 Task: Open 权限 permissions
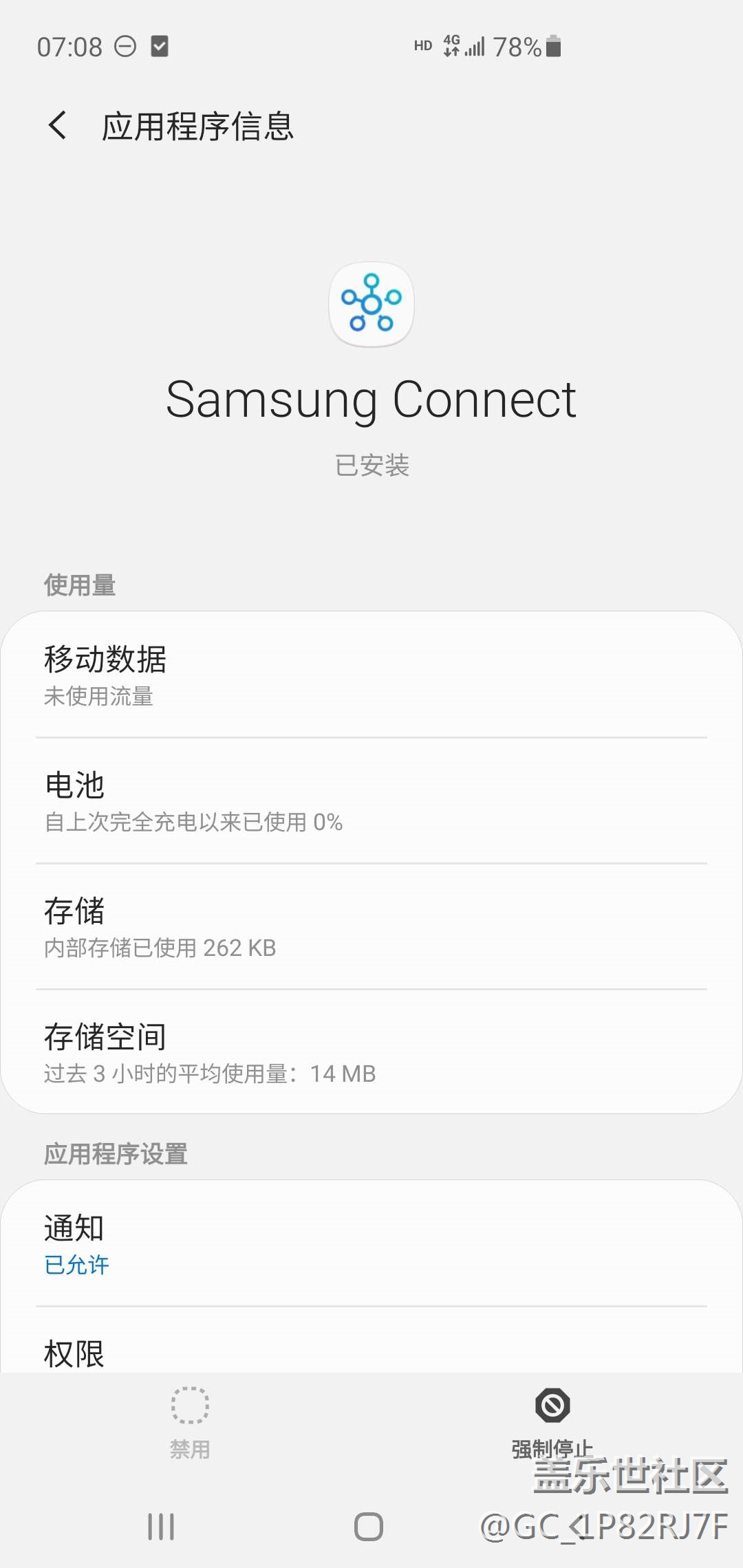(x=371, y=1352)
